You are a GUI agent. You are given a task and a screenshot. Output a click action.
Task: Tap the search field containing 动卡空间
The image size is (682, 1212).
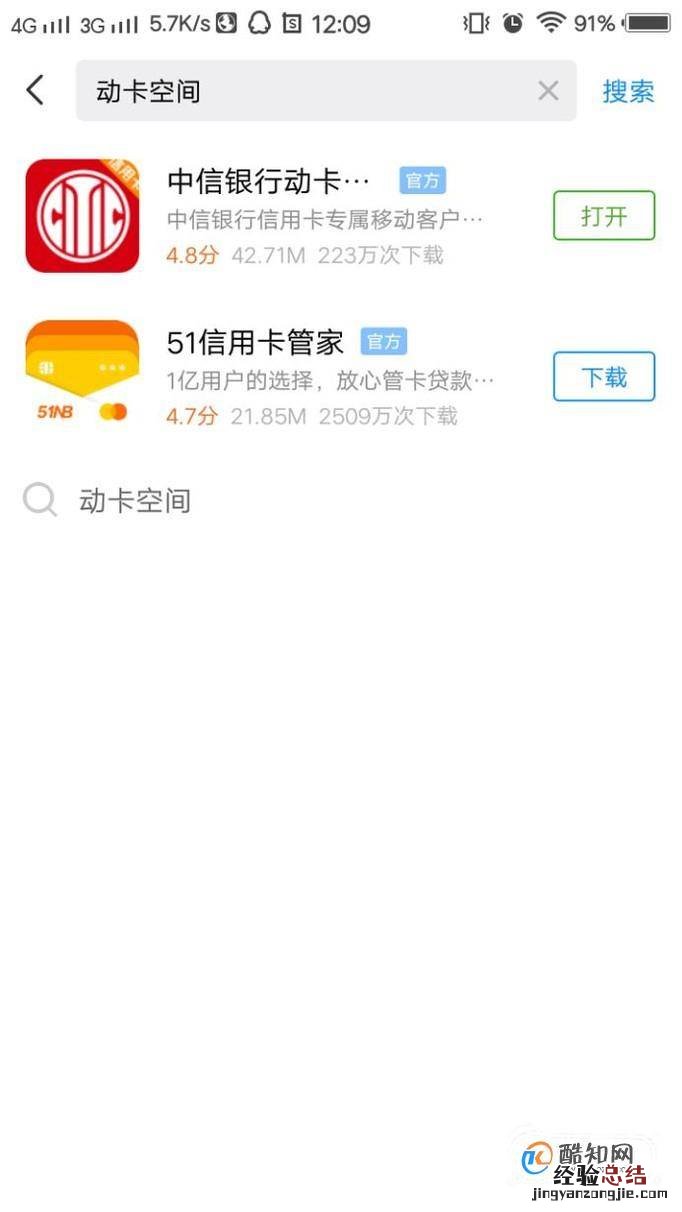[300, 91]
